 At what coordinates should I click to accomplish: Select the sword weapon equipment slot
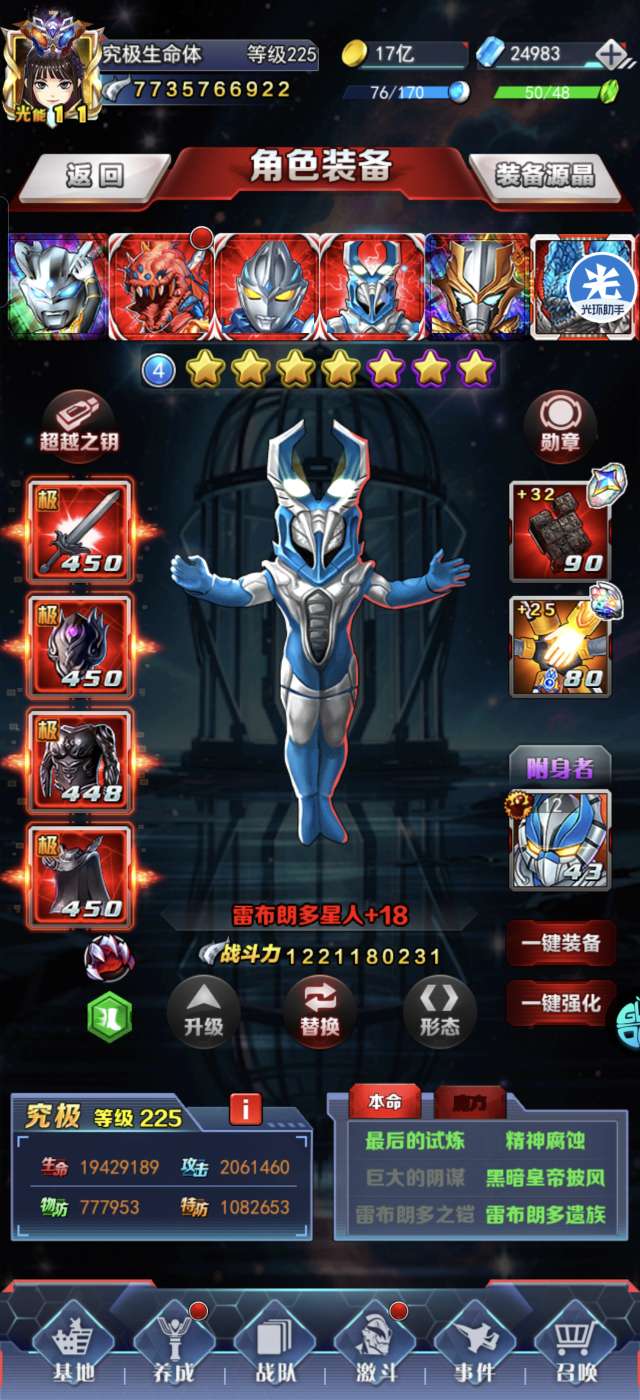coord(80,530)
